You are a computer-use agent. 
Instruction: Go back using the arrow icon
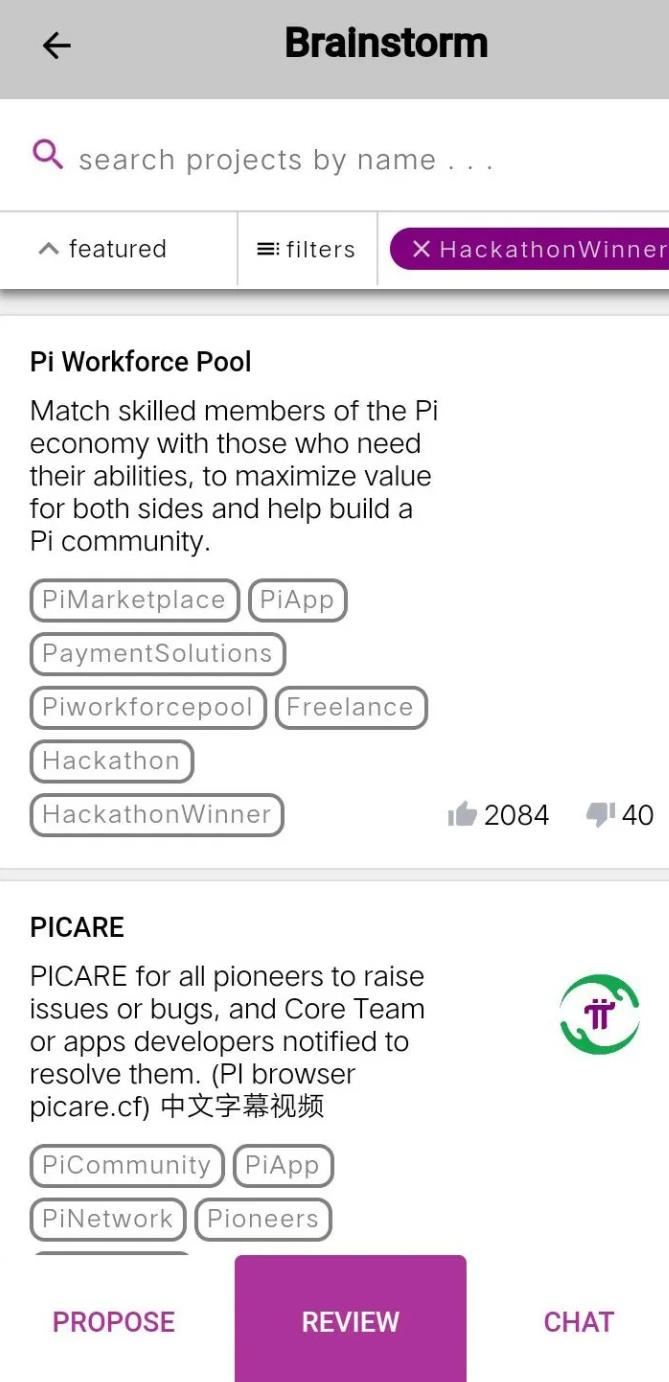(x=57, y=45)
